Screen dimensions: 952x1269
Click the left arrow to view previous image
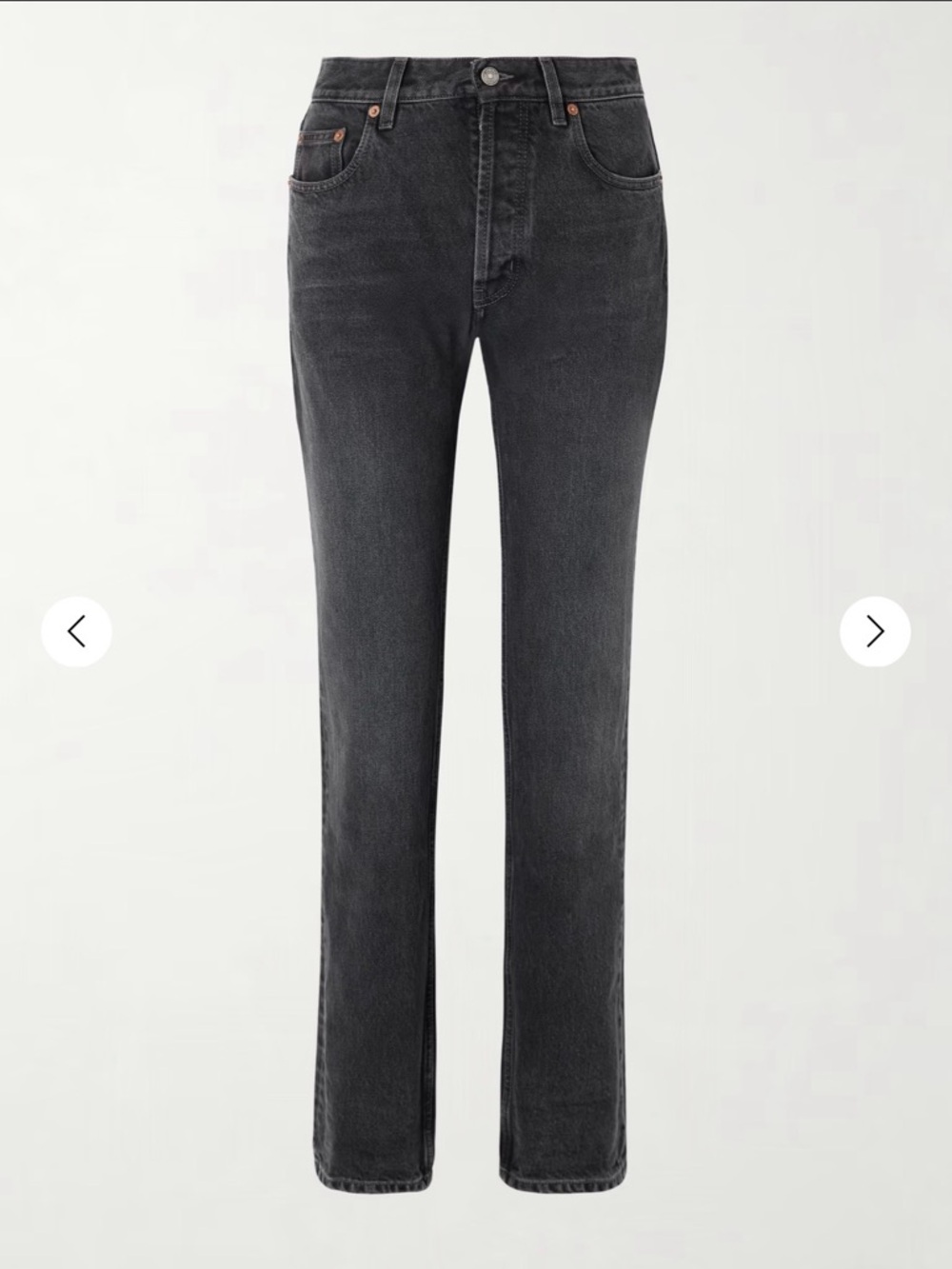[x=78, y=629]
